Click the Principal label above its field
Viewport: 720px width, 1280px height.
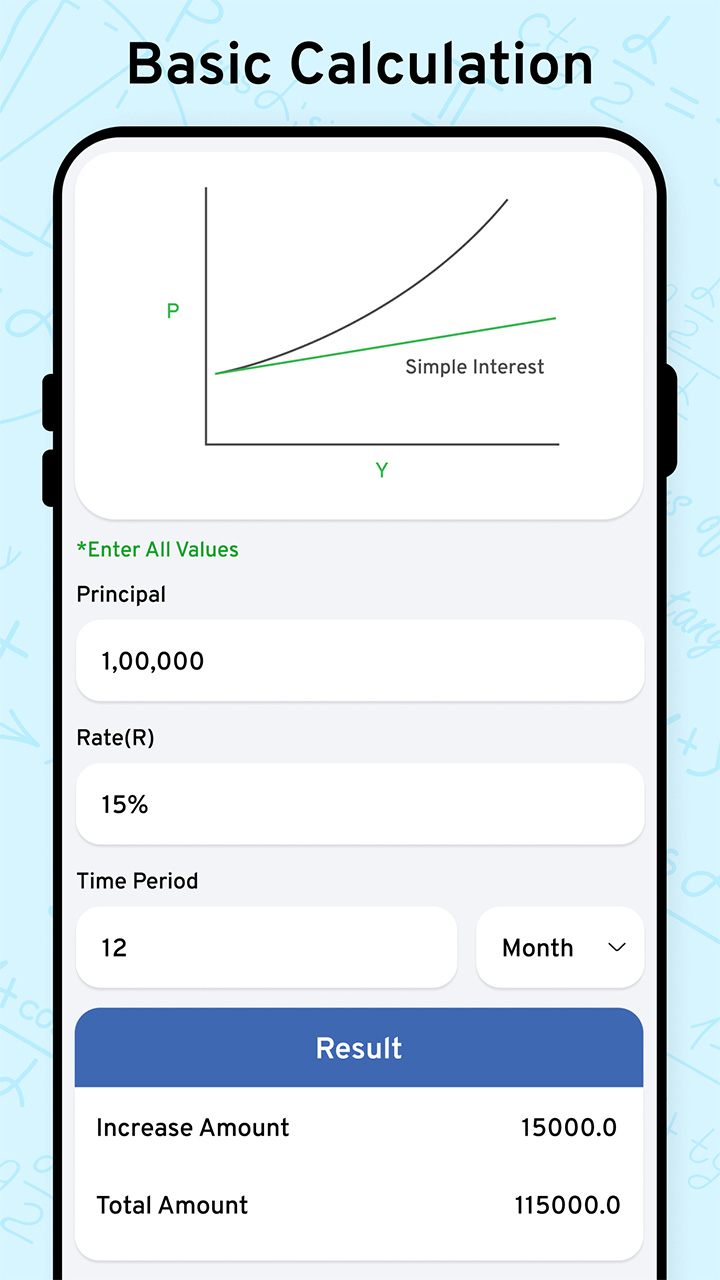pyautogui.click(x=121, y=594)
